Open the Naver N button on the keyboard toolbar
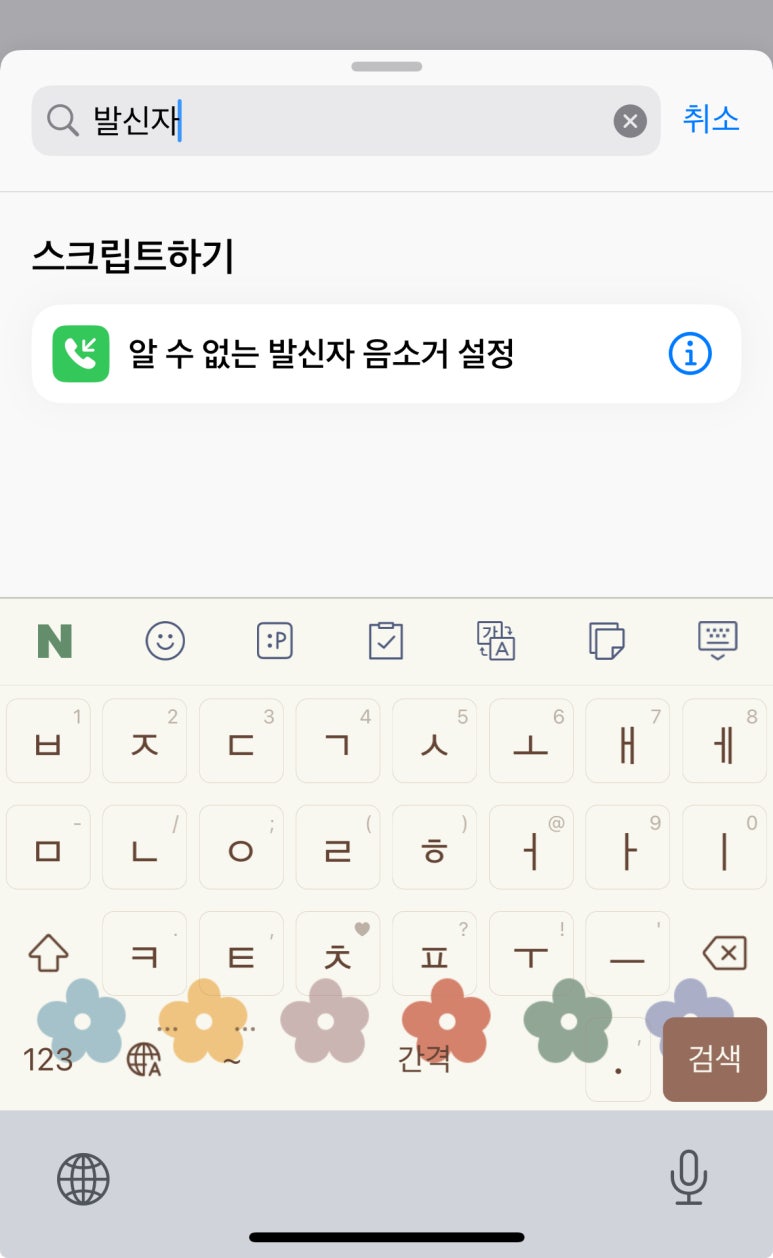Image resolution: width=773 pixels, height=1258 pixels. click(x=55, y=640)
